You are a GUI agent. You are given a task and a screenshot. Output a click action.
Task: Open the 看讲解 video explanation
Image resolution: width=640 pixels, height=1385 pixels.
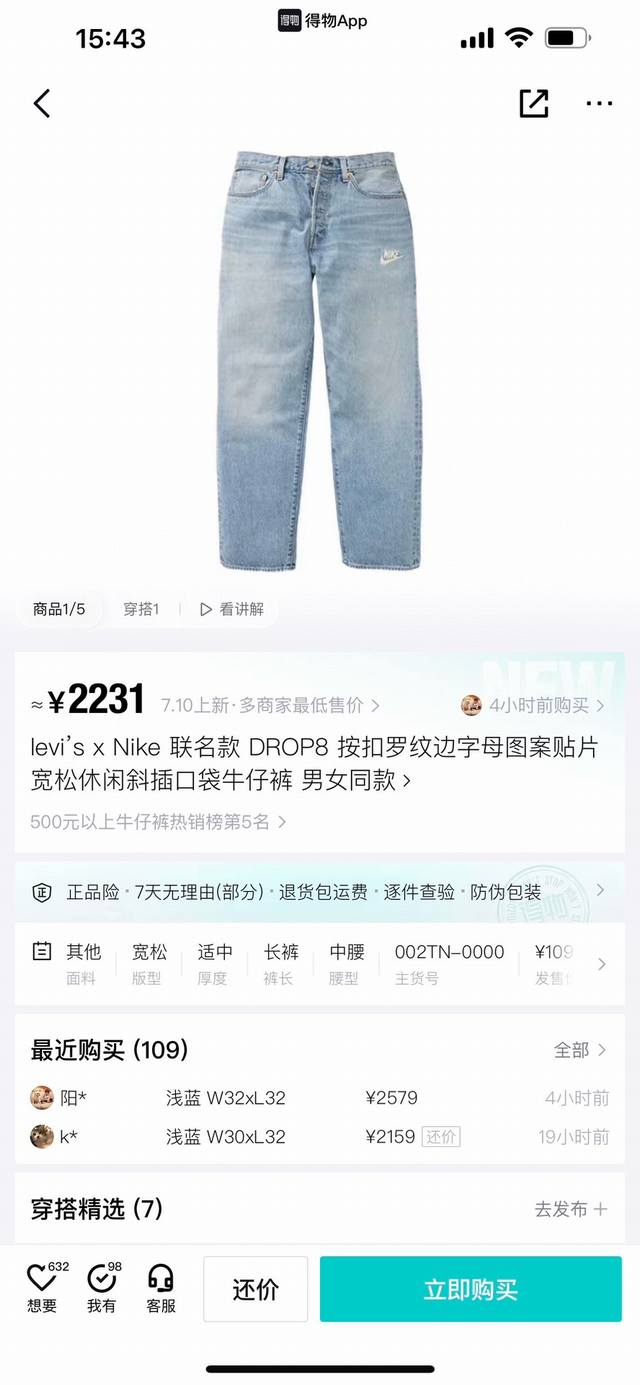tap(232, 609)
